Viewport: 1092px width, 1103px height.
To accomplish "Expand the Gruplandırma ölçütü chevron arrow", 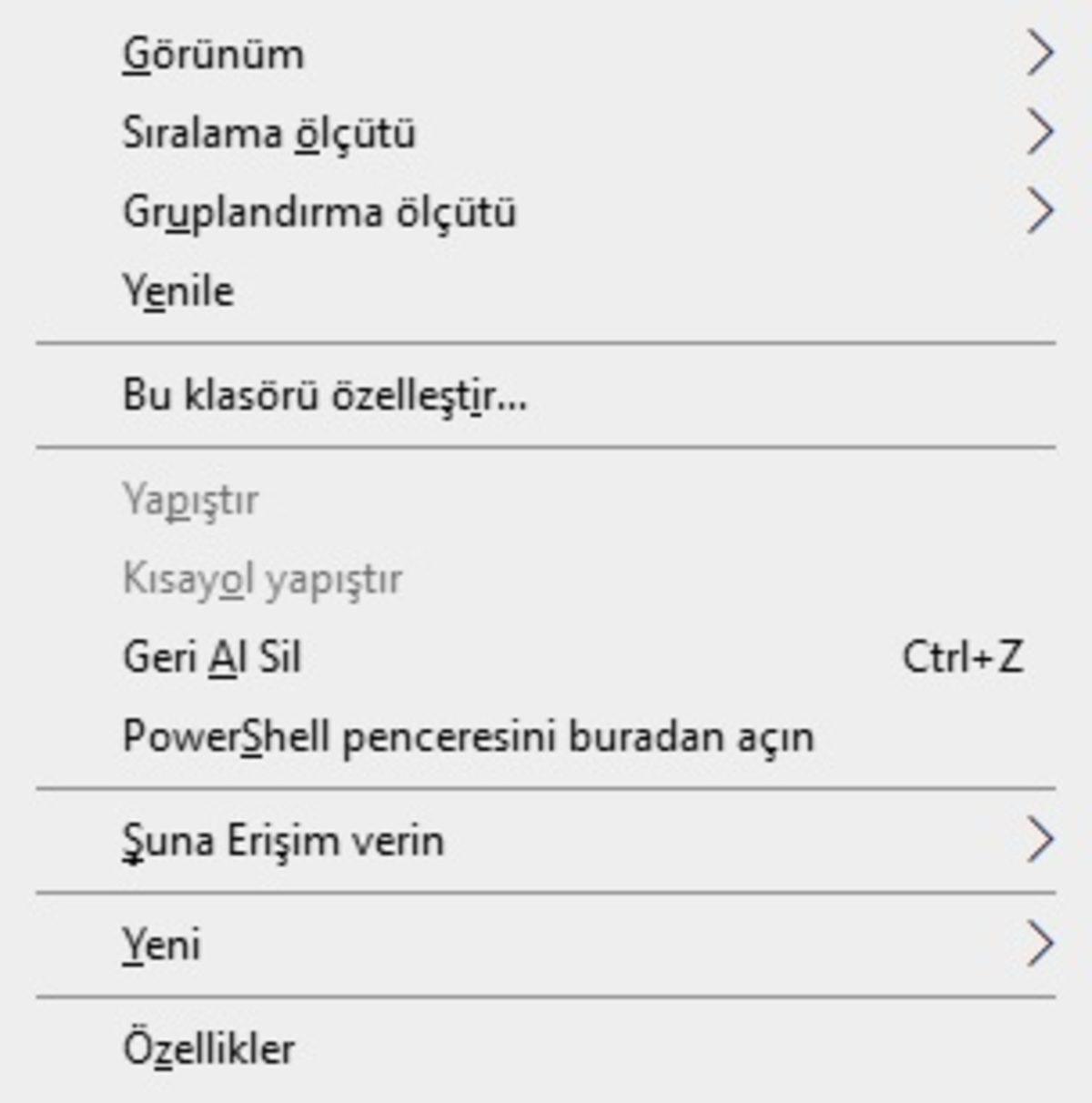I will click(1040, 210).
